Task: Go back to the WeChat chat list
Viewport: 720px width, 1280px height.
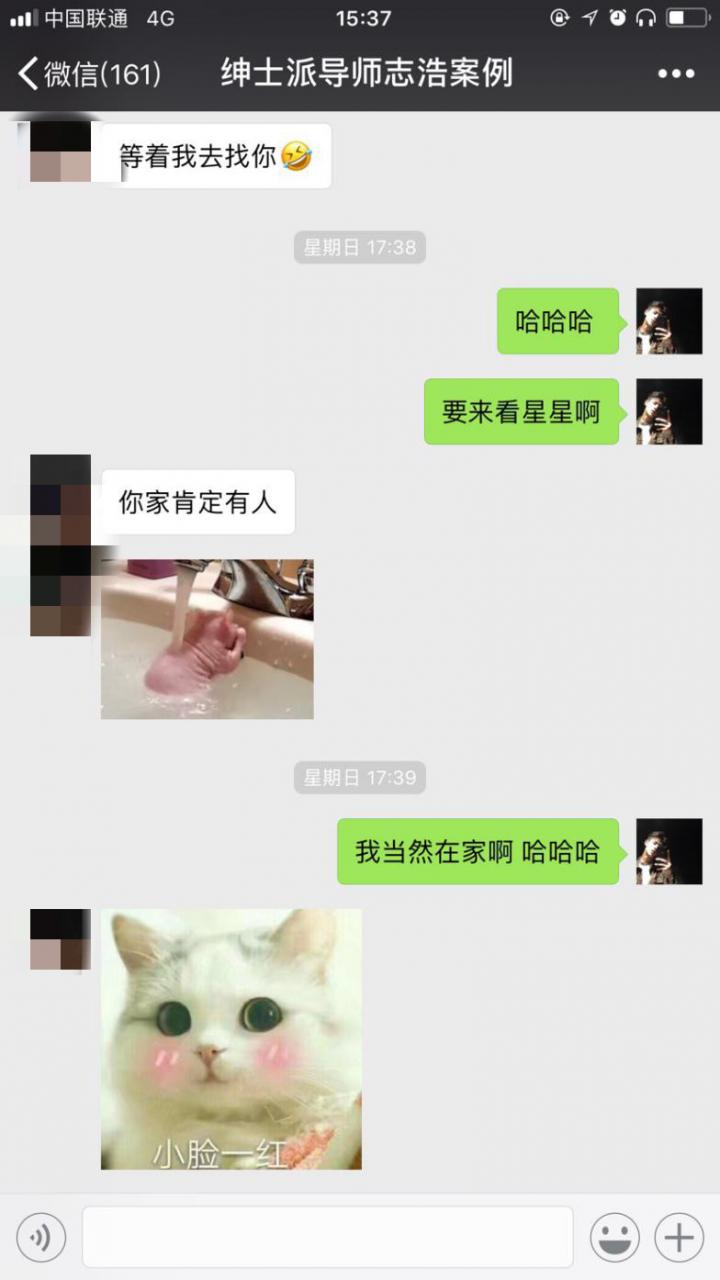Action: [88, 74]
